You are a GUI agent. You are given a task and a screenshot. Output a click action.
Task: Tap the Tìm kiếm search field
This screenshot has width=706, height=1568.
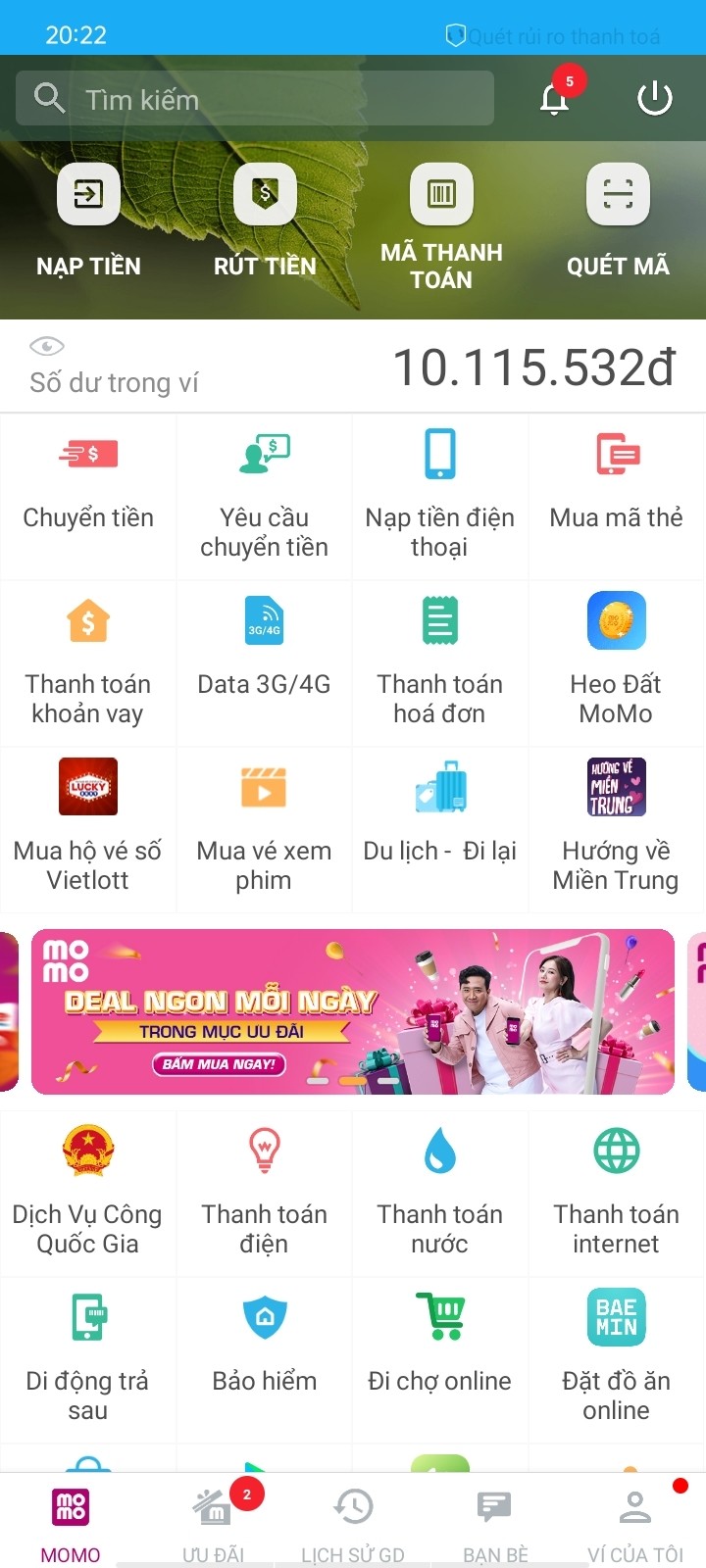(x=255, y=99)
